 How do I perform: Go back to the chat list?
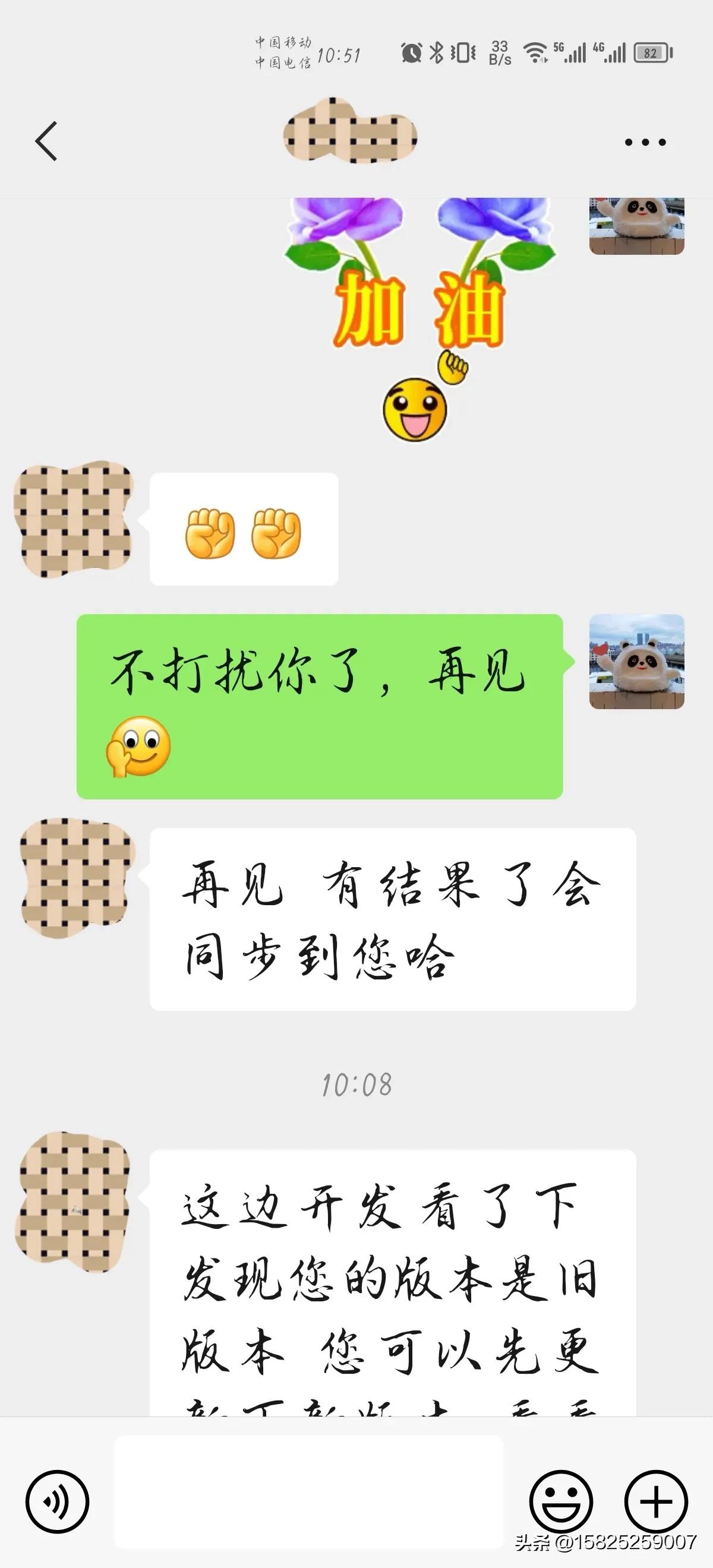point(46,141)
